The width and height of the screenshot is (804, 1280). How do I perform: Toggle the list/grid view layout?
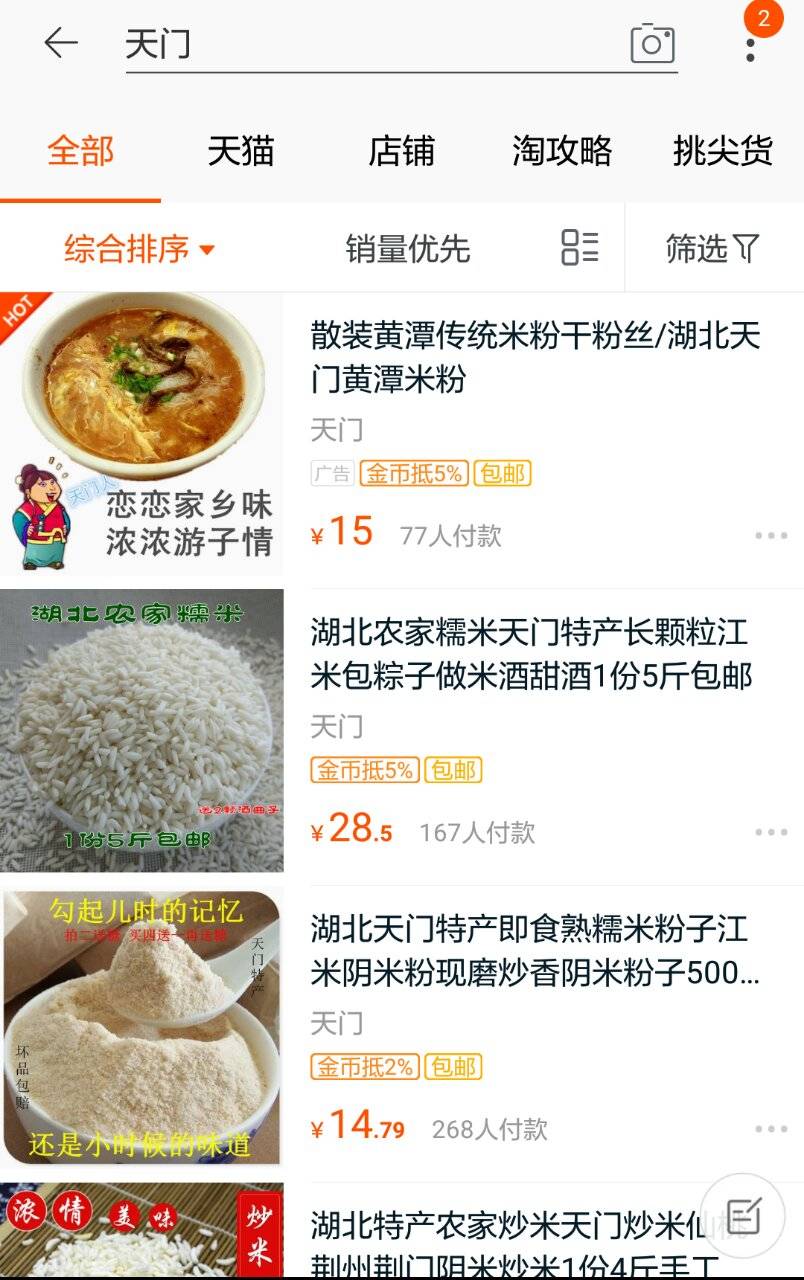580,247
